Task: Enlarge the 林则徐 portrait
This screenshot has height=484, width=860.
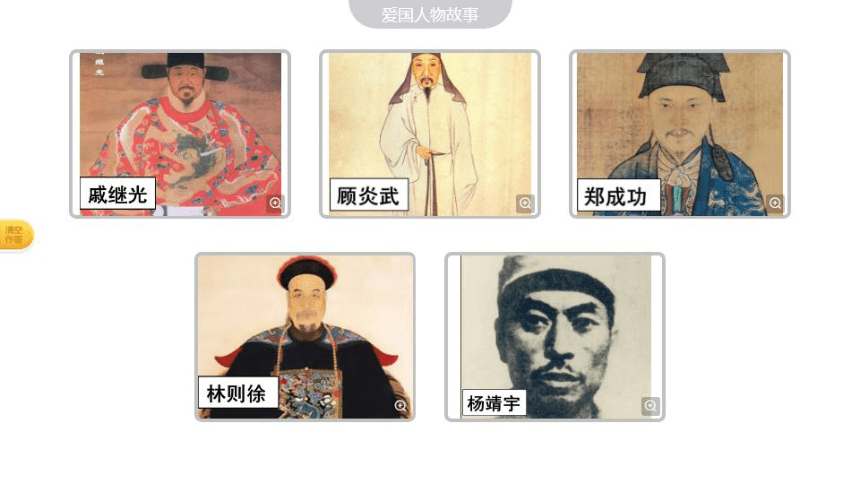Action: pyautogui.click(x=401, y=406)
